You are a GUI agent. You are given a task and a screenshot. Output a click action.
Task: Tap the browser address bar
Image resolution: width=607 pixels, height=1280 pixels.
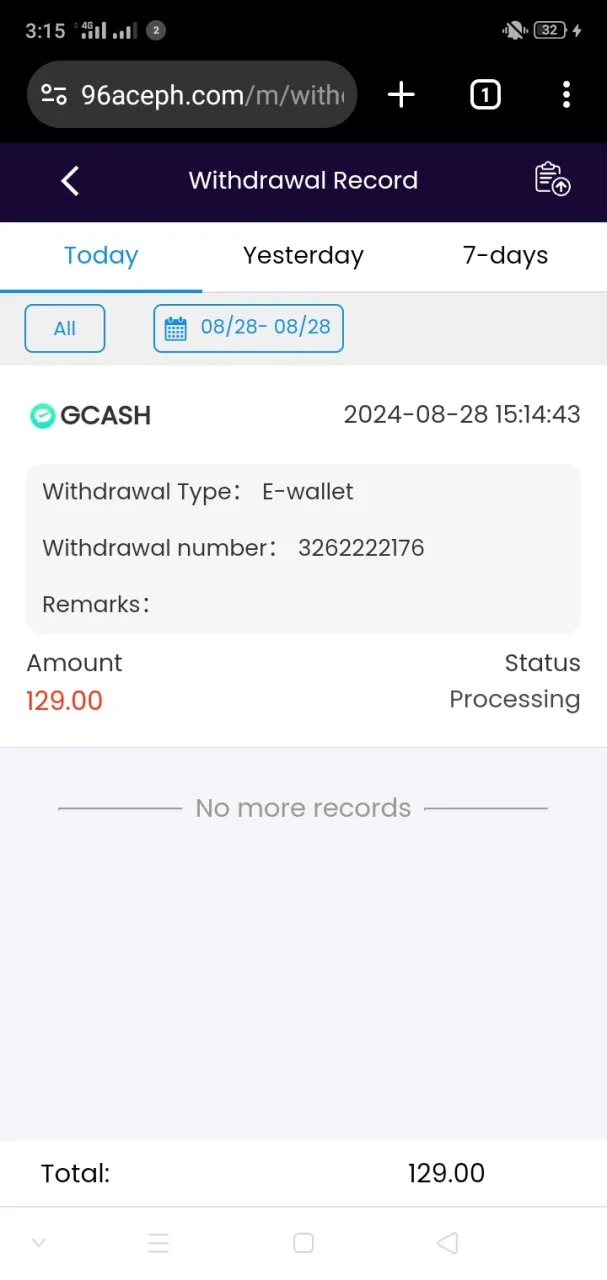(x=192, y=95)
